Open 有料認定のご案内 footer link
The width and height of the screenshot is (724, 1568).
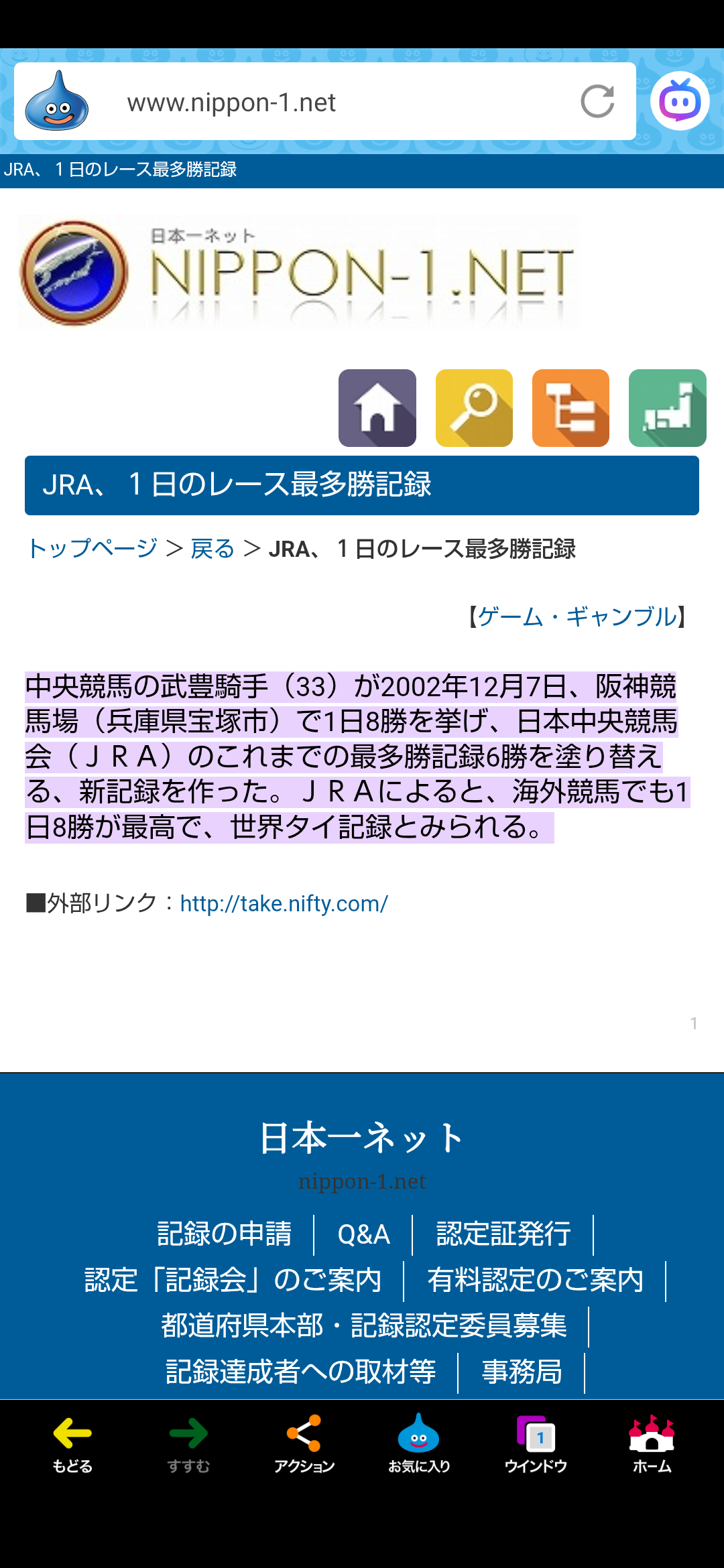pos(535,1281)
